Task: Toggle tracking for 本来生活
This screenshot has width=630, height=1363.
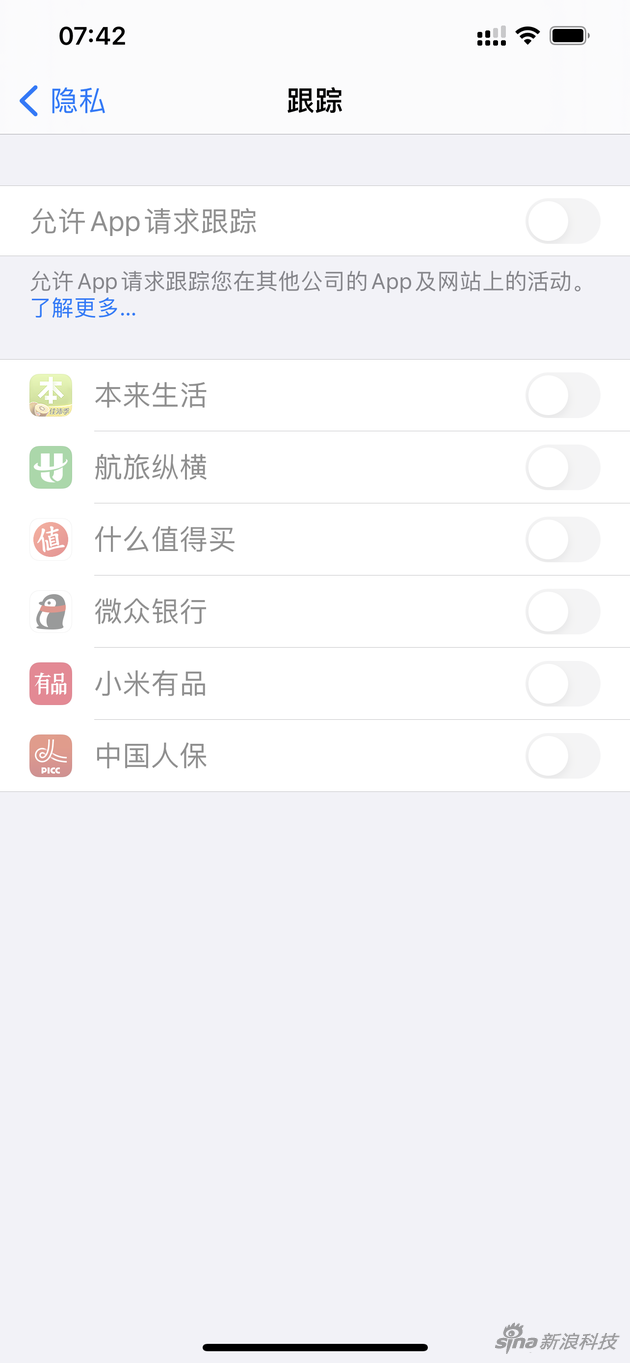Action: pos(562,395)
